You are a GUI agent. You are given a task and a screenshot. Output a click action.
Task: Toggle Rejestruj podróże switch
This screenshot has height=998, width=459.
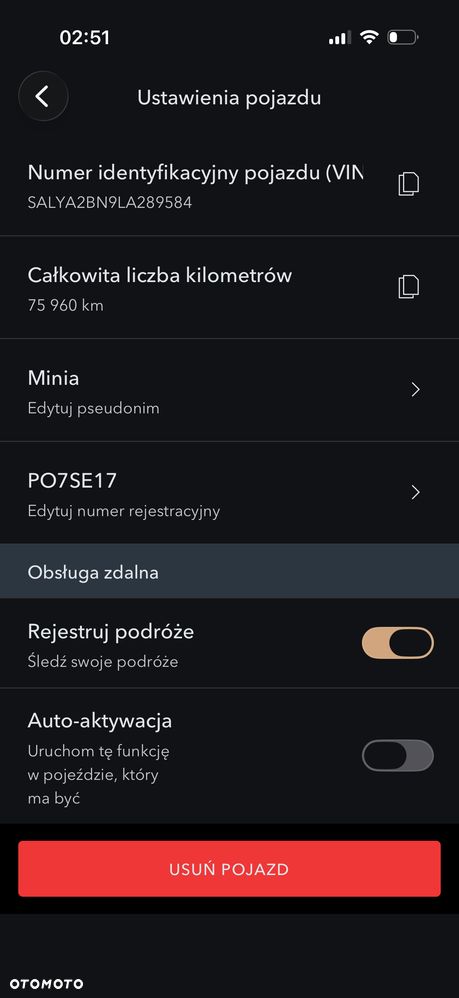398,643
